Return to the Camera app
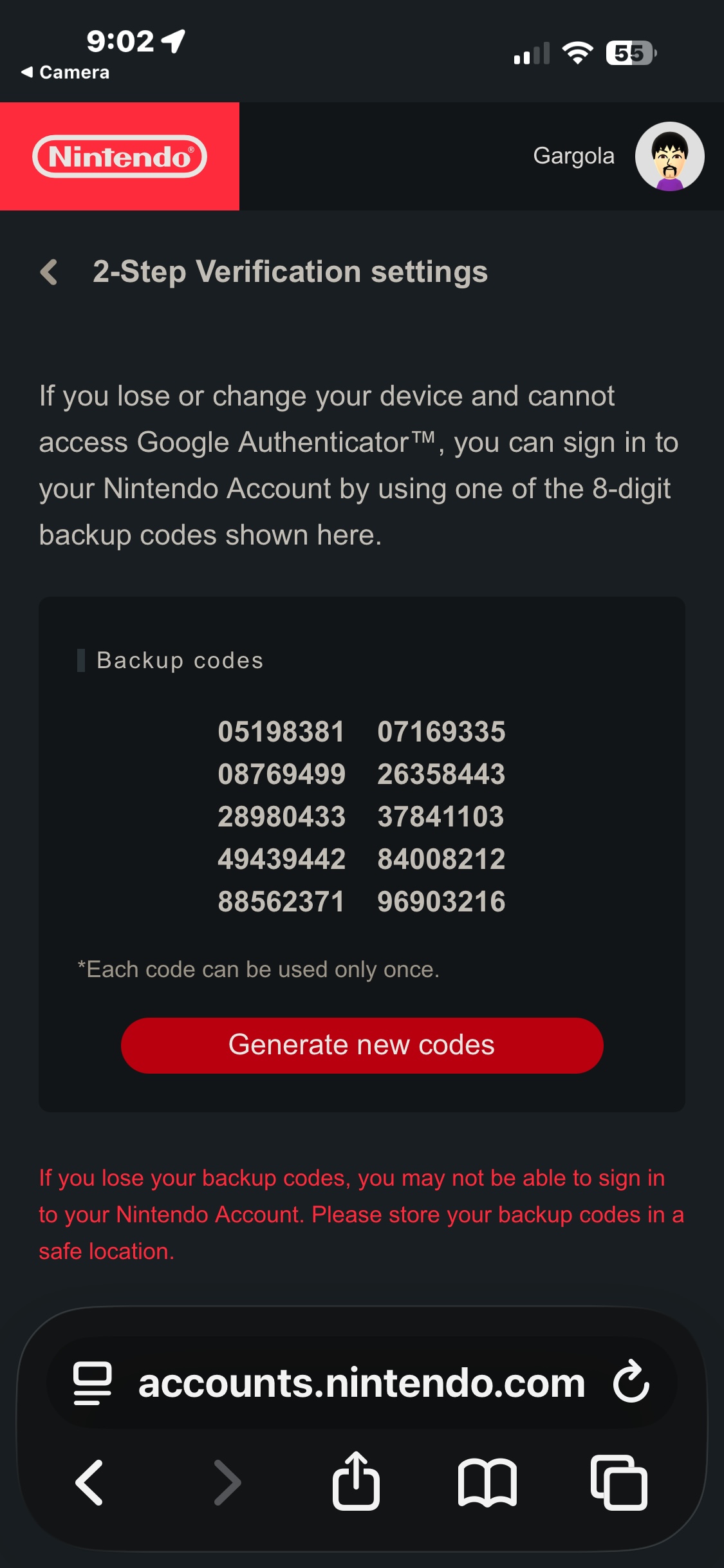Image resolution: width=724 pixels, height=1568 pixels. point(65,72)
